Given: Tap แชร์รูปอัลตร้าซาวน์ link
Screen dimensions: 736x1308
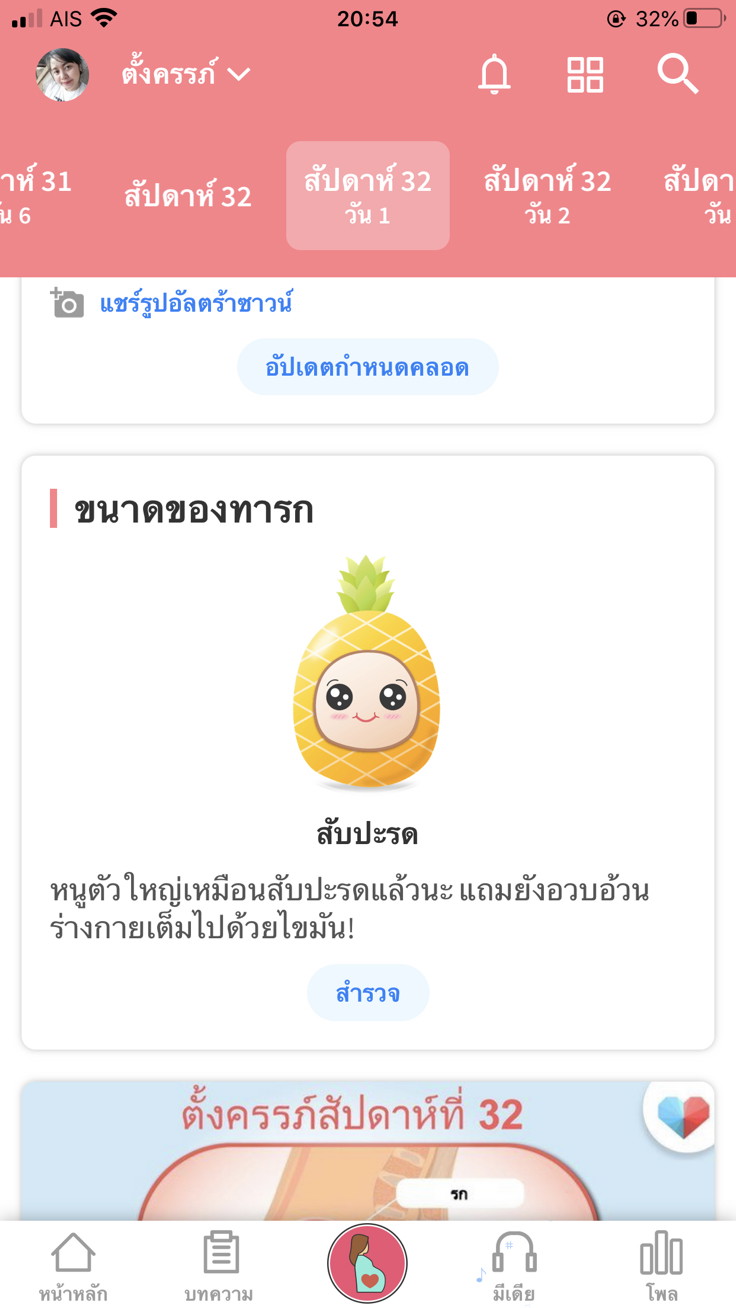Looking at the screenshot, I should click(196, 303).
